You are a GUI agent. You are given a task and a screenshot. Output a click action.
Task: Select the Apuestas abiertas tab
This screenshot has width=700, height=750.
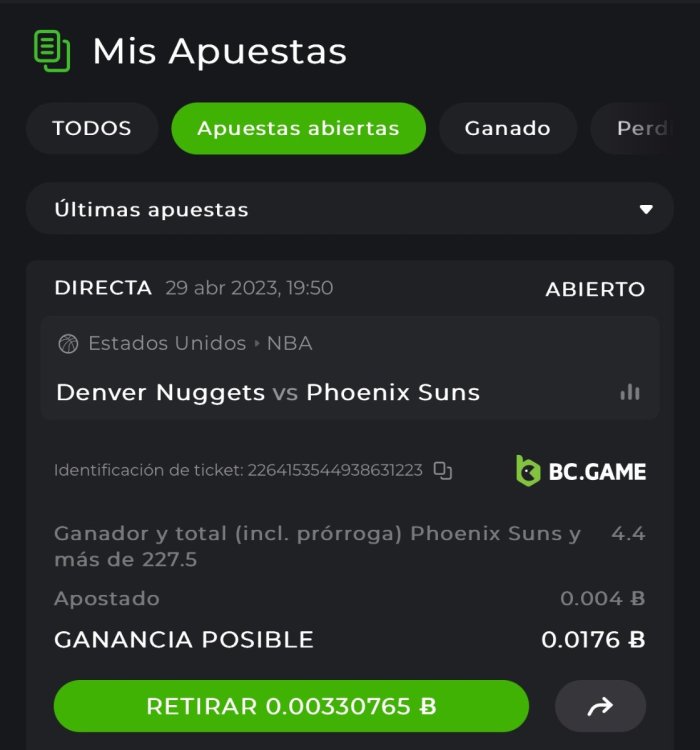click(298, 129)
